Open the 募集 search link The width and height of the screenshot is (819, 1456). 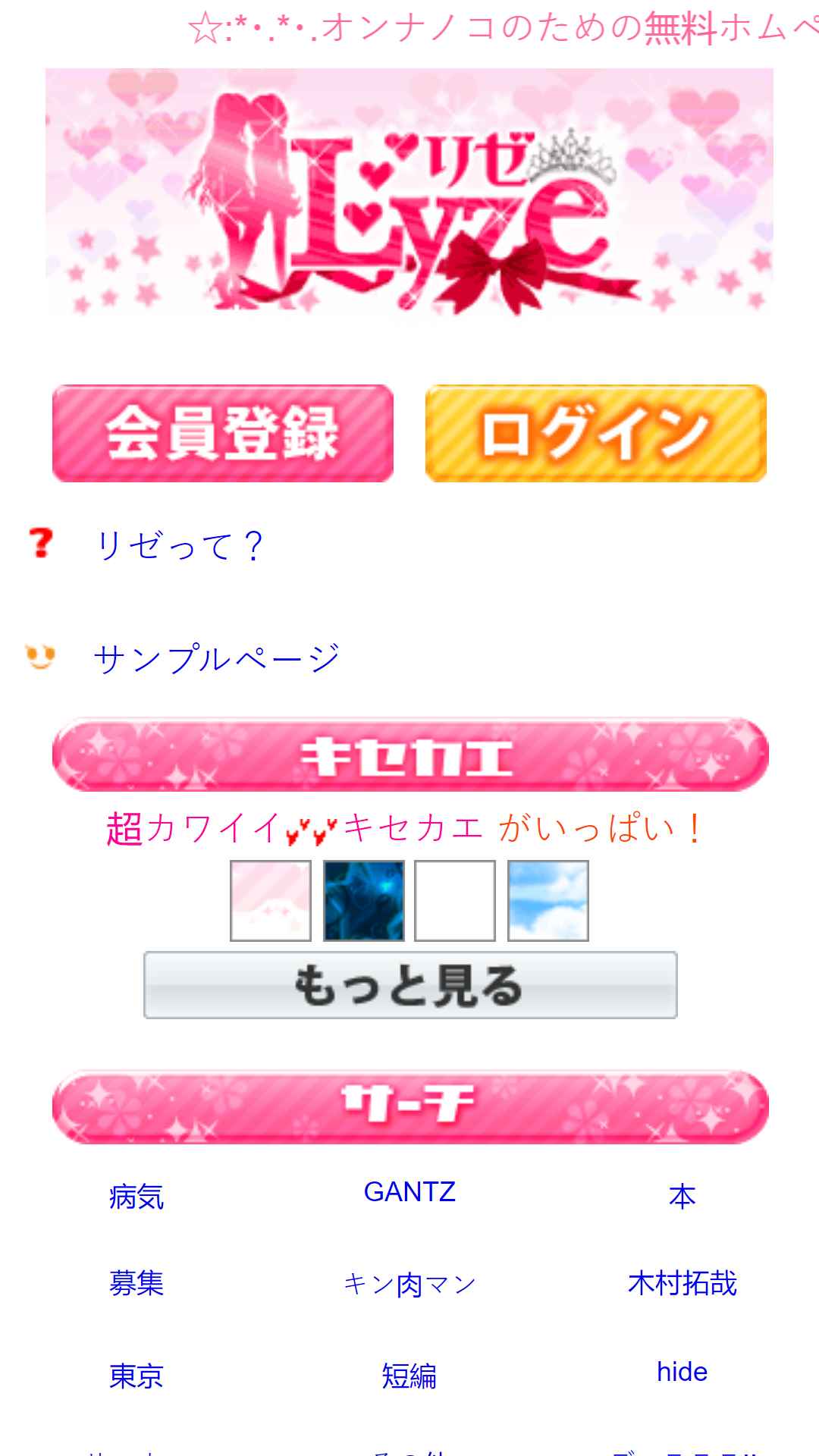tap(136, 1283)
